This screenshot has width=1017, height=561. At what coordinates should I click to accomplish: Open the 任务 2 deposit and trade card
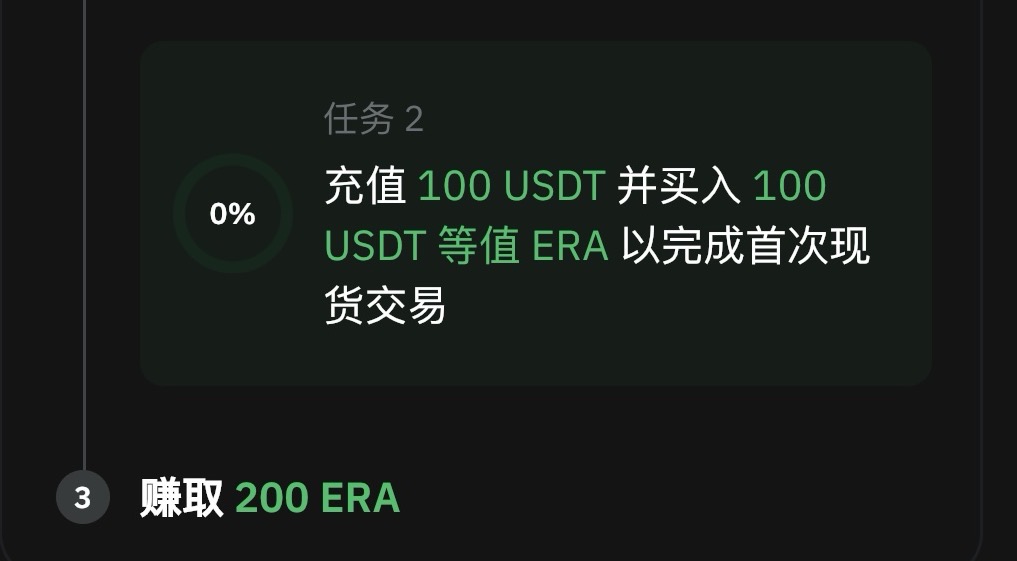[x=536, y=214]
